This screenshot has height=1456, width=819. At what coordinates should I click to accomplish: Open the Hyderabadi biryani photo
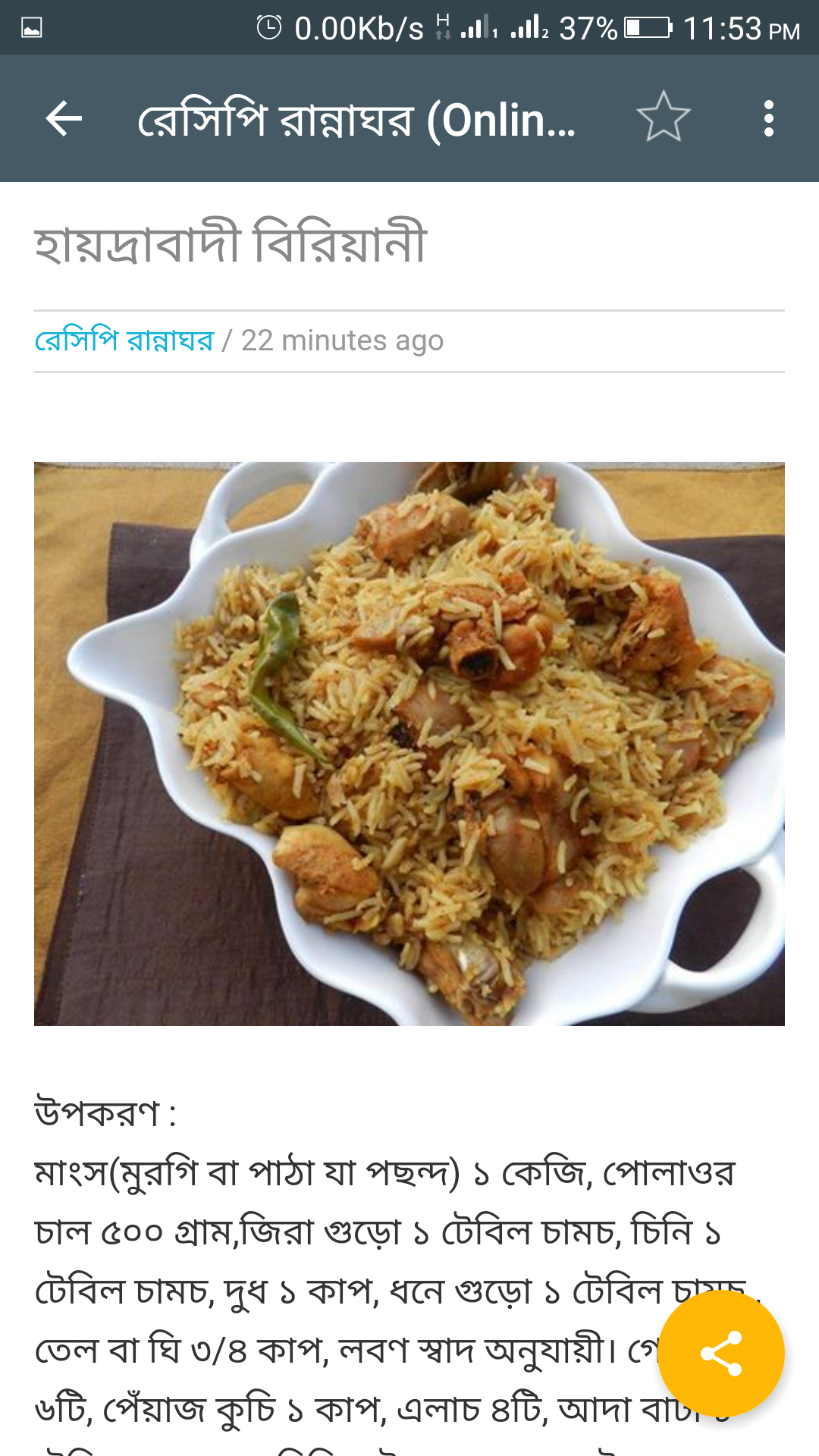tap(409, 743)
